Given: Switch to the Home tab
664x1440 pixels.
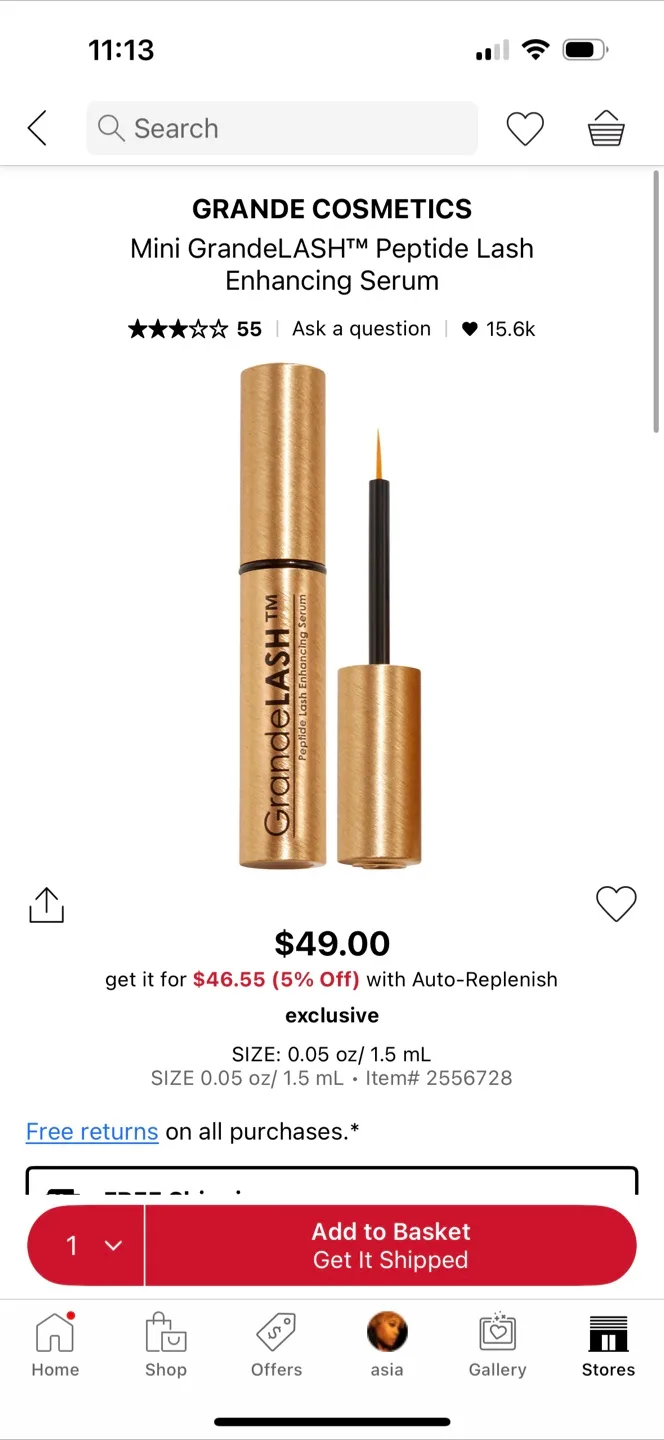Looking at the screenshot, I should point(55,1345).
